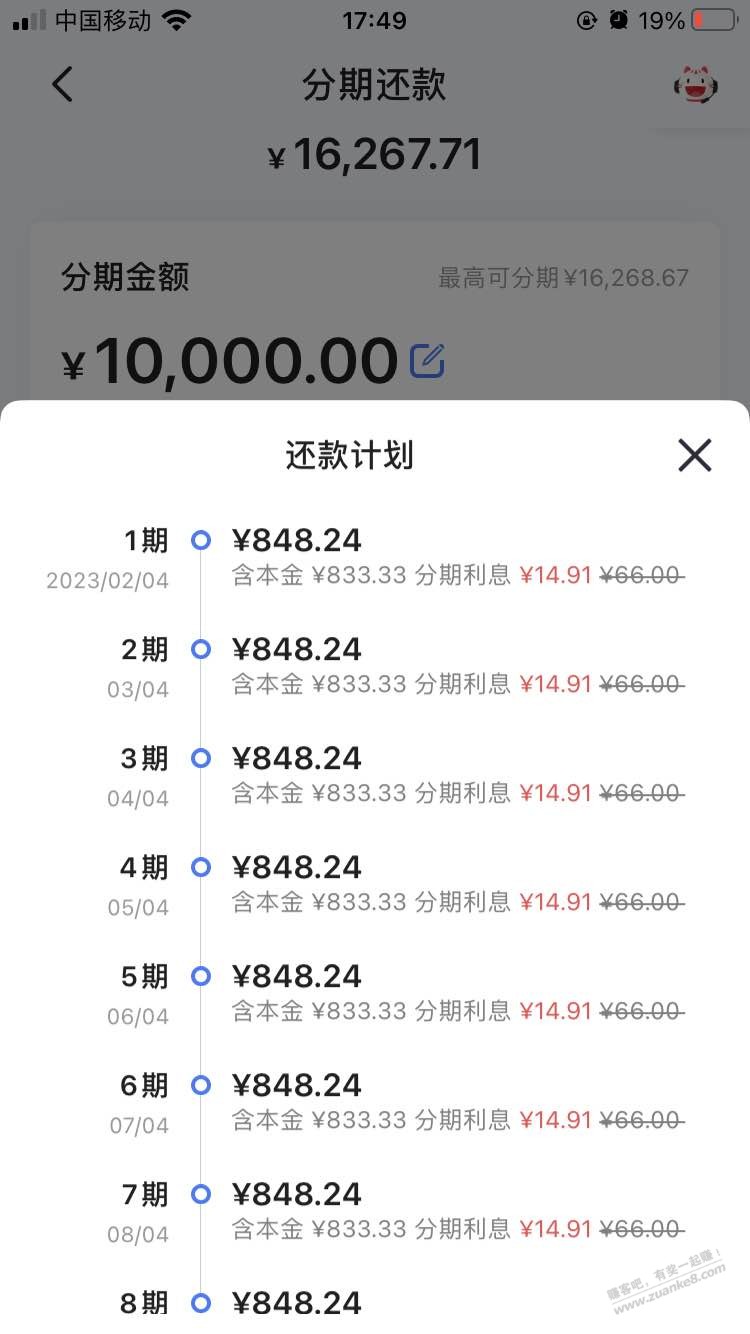Close the 还款计划 sheet

pos(694,455)
